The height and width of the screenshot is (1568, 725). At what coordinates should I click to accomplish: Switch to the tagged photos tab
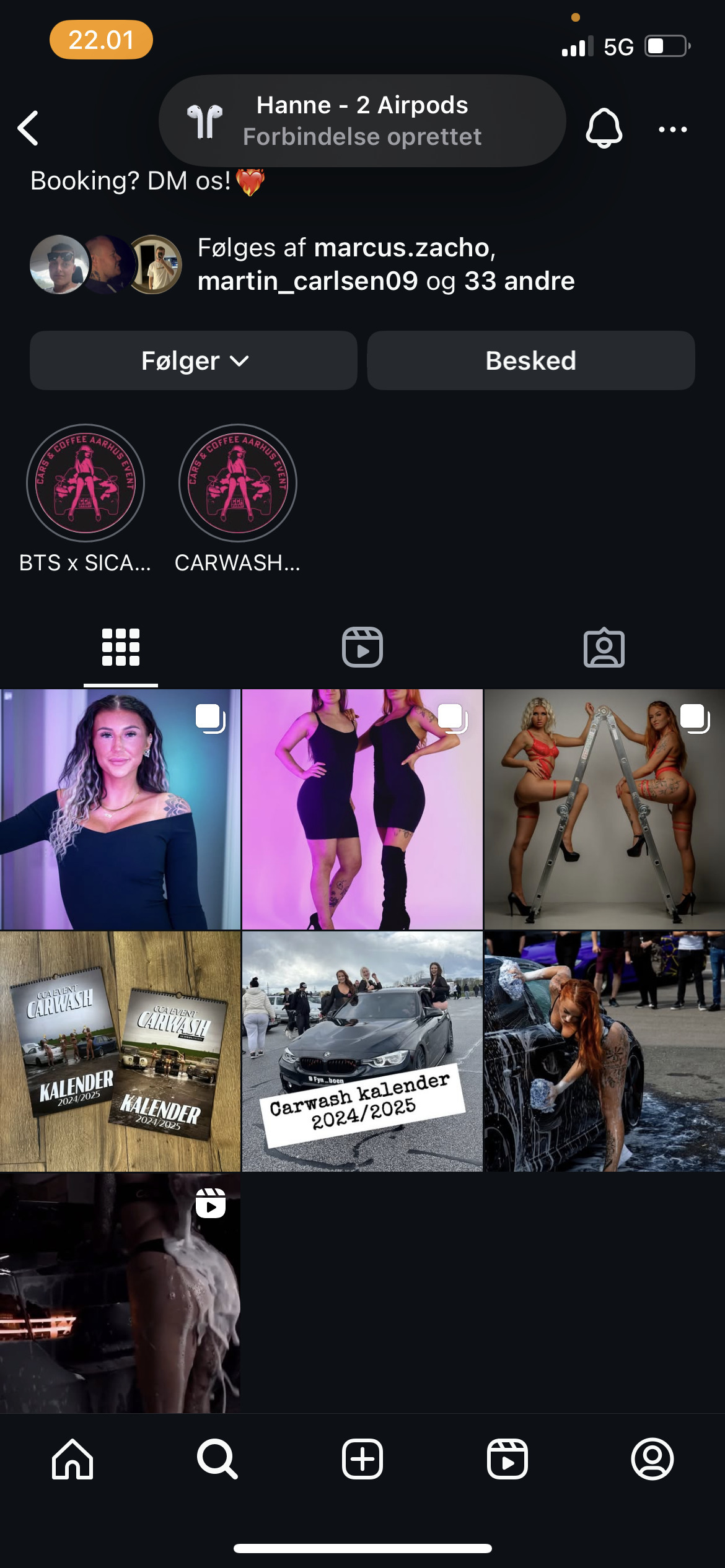point(604,647)
